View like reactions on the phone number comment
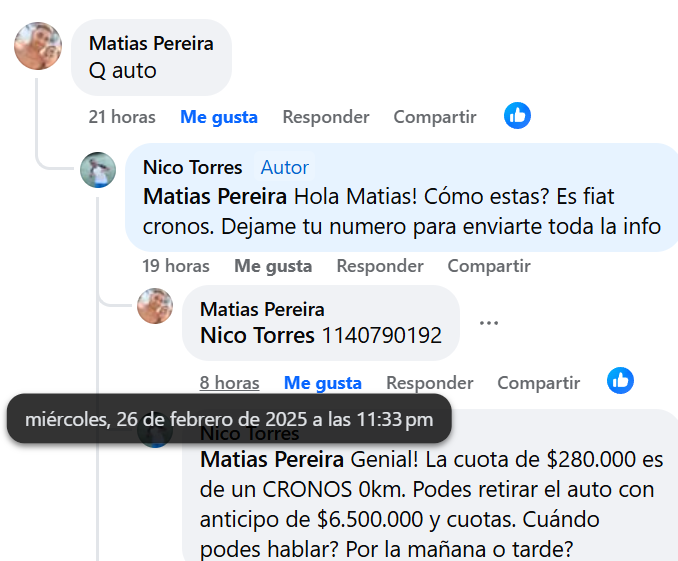The height and width of the screenshot is (561, 678). pyautogui.click(x=620, y=381)
